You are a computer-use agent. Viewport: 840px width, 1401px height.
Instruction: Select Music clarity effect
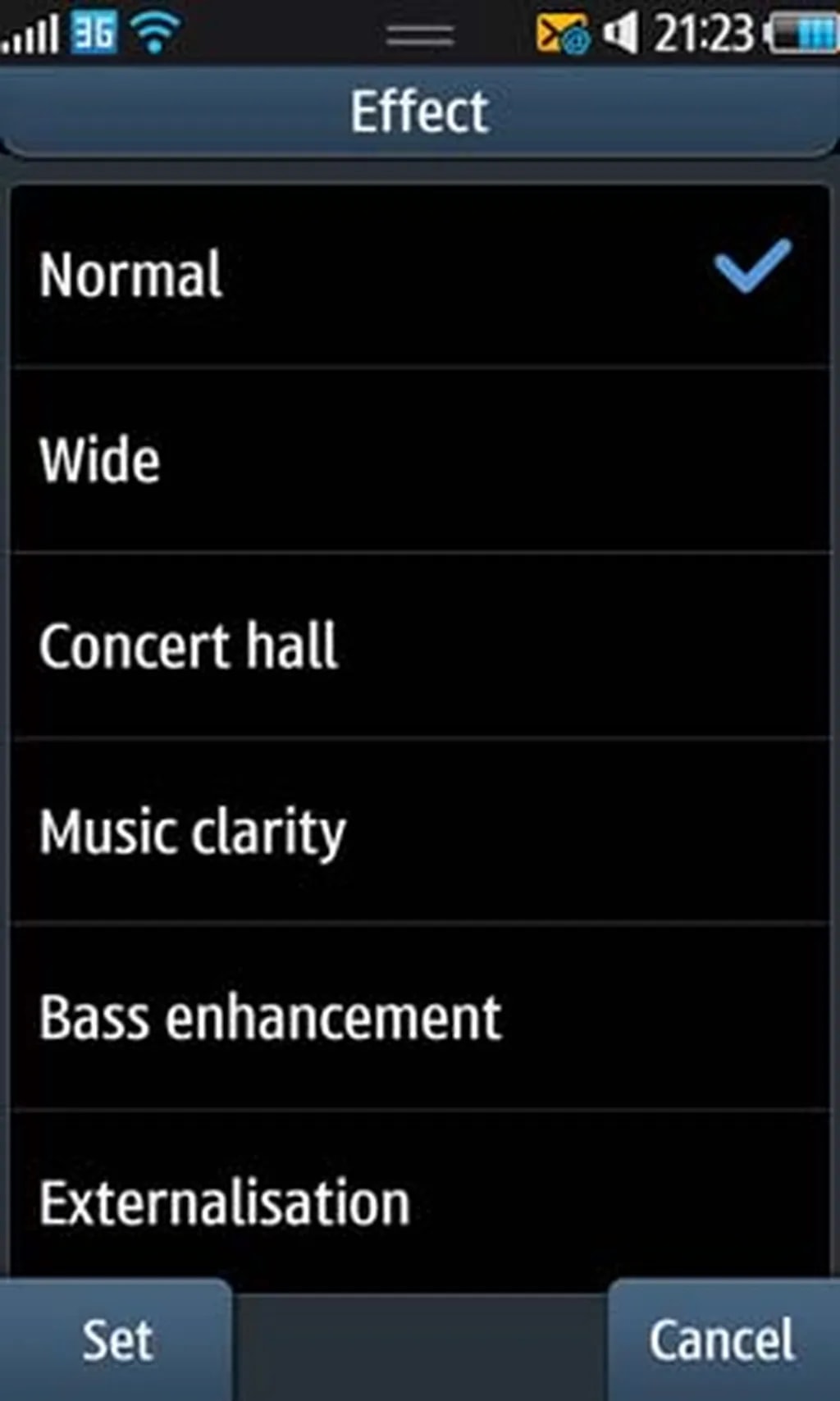pyautogui.click(x=418, y=831)
